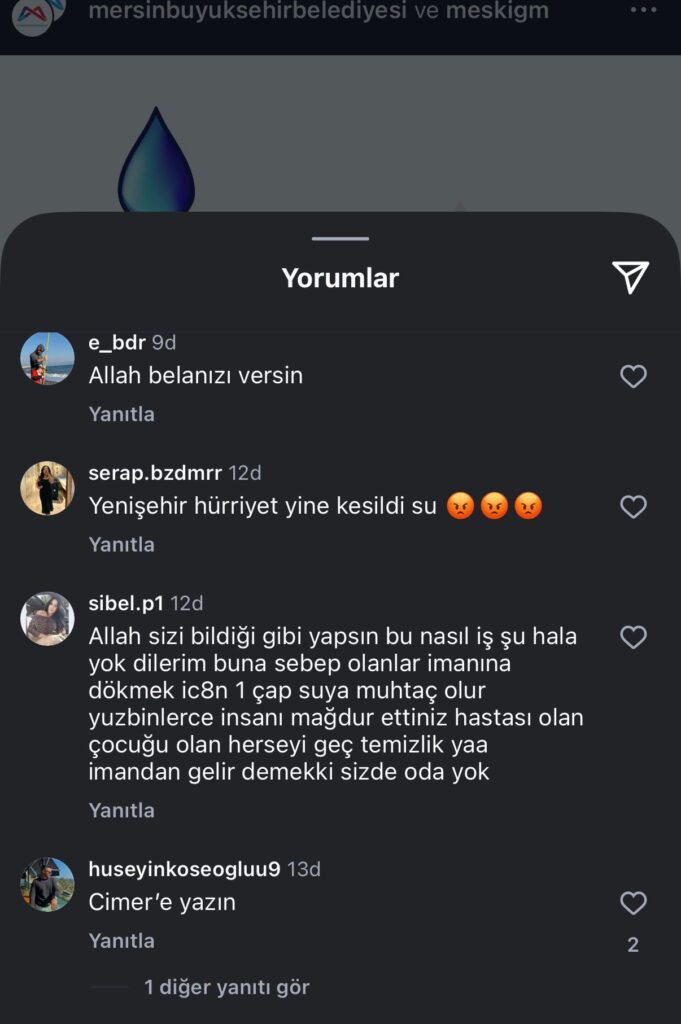Open the post's three-dot overflow menu
Image resolution: width=681 pixels, height=1024 pixels.
pos(643,11)
